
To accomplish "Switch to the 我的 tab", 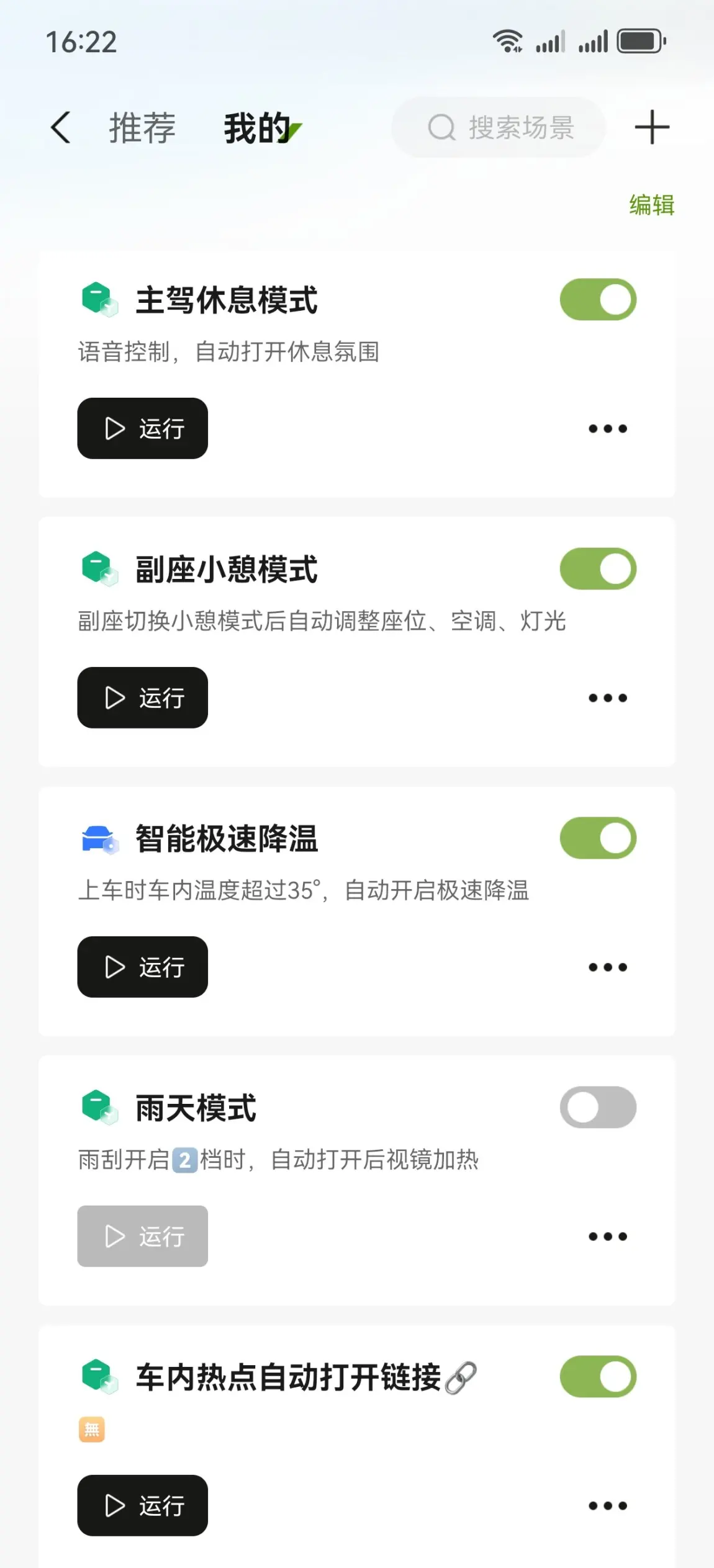I will [x=258, y=128].
